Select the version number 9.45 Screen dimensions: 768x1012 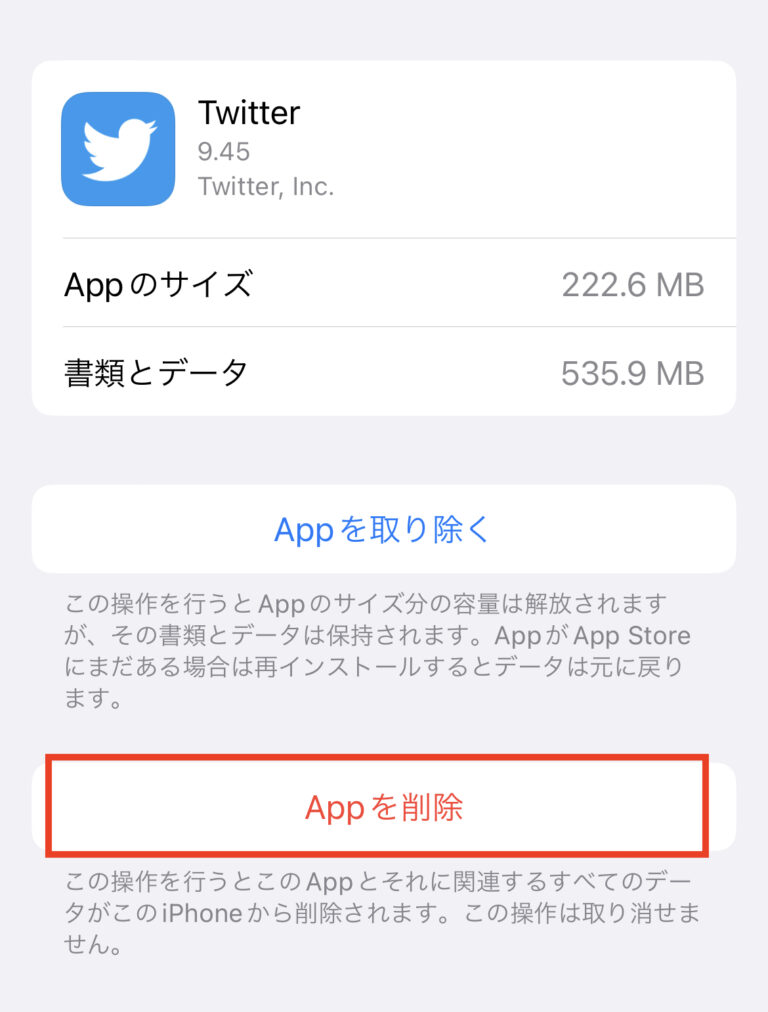[222, 152]
